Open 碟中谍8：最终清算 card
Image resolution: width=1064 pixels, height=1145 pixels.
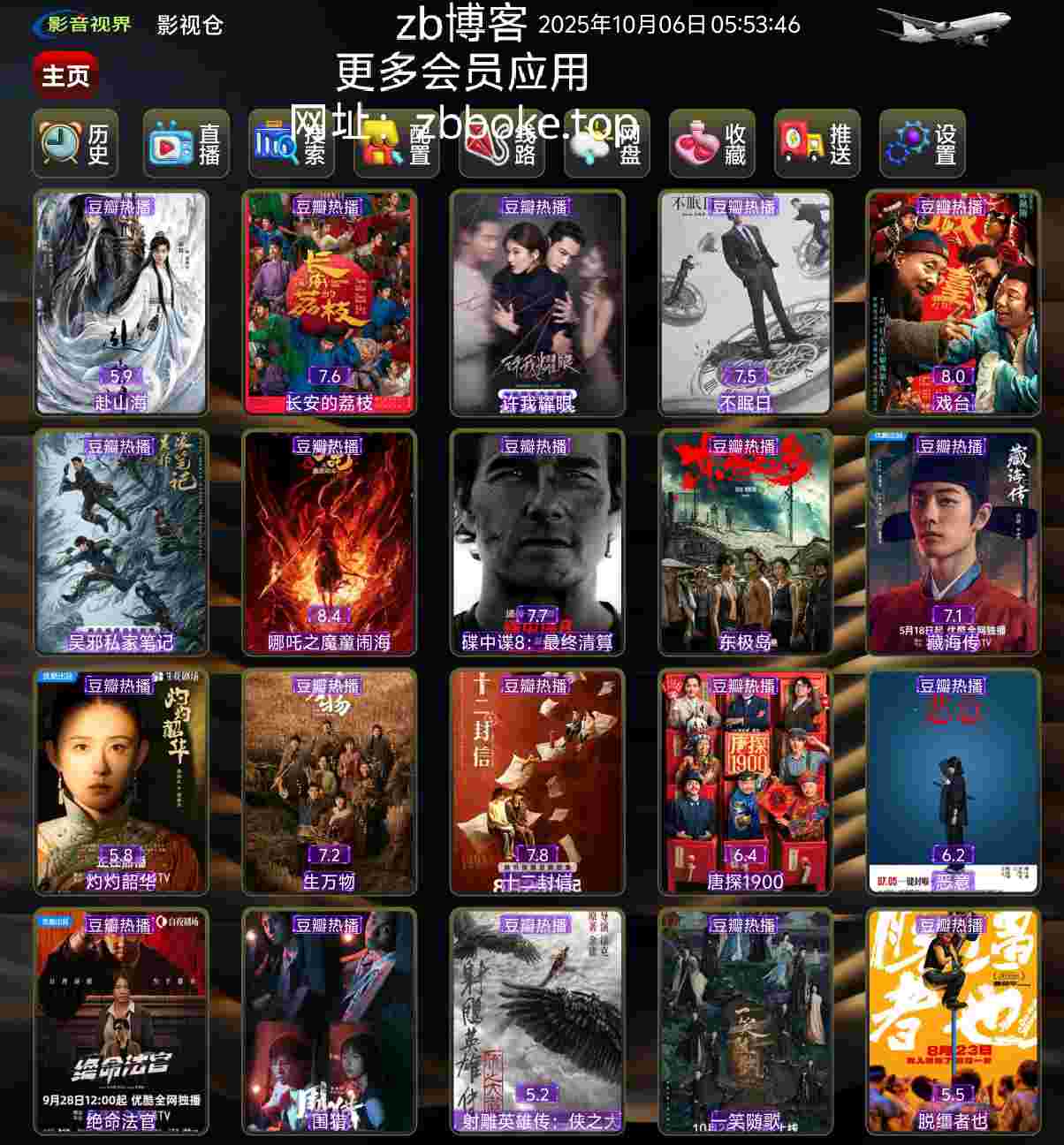537,542
